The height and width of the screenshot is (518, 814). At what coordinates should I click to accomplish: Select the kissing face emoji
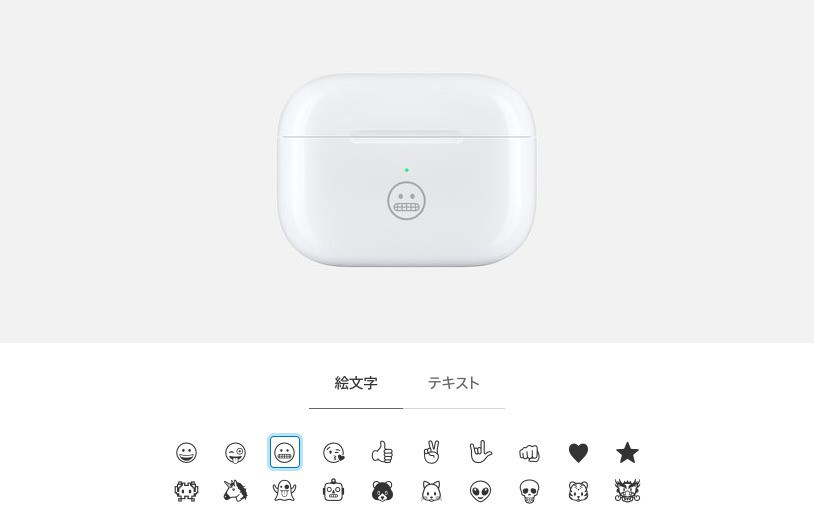334,453
